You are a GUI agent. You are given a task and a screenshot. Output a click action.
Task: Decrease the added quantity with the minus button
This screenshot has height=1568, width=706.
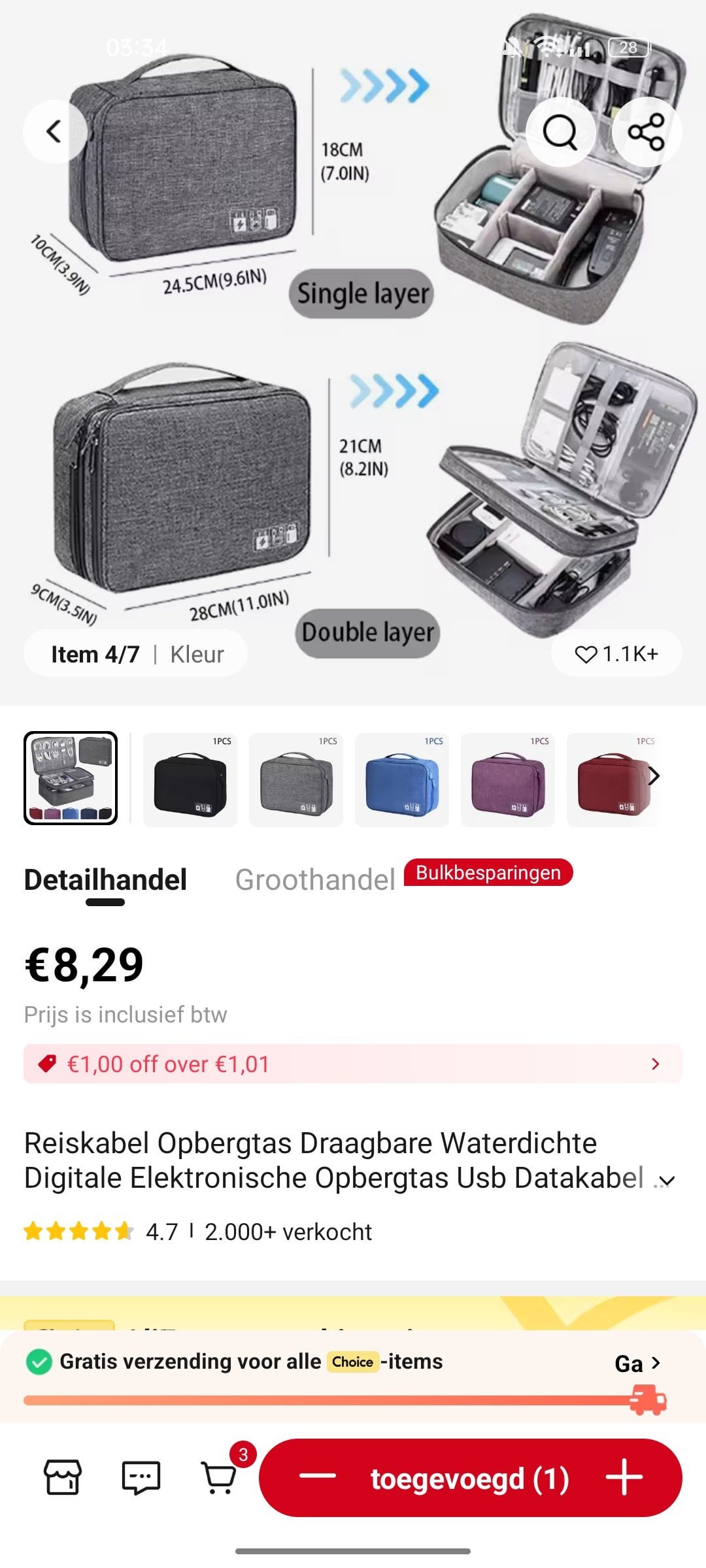(318, 1477)
